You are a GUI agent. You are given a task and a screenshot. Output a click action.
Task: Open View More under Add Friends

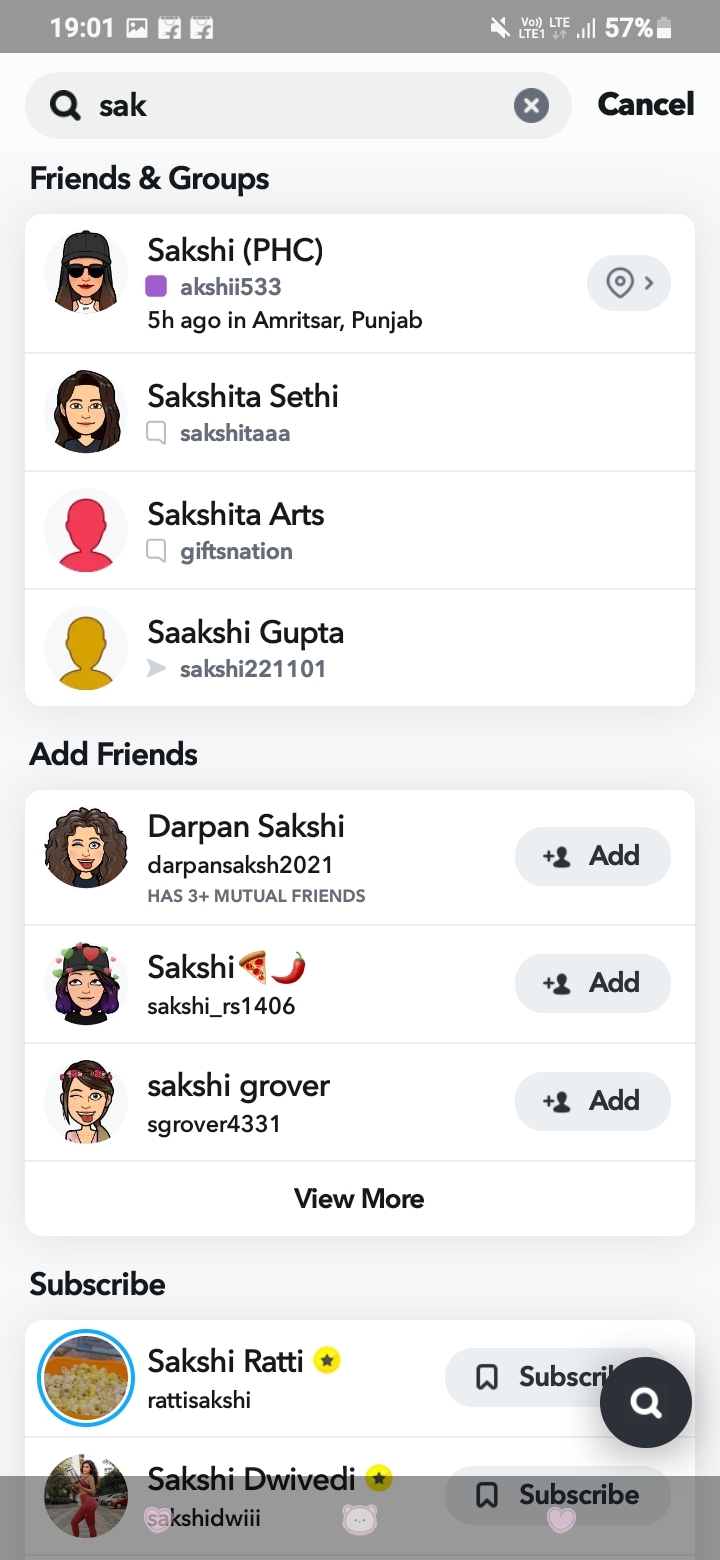[x=359, y=1198]
